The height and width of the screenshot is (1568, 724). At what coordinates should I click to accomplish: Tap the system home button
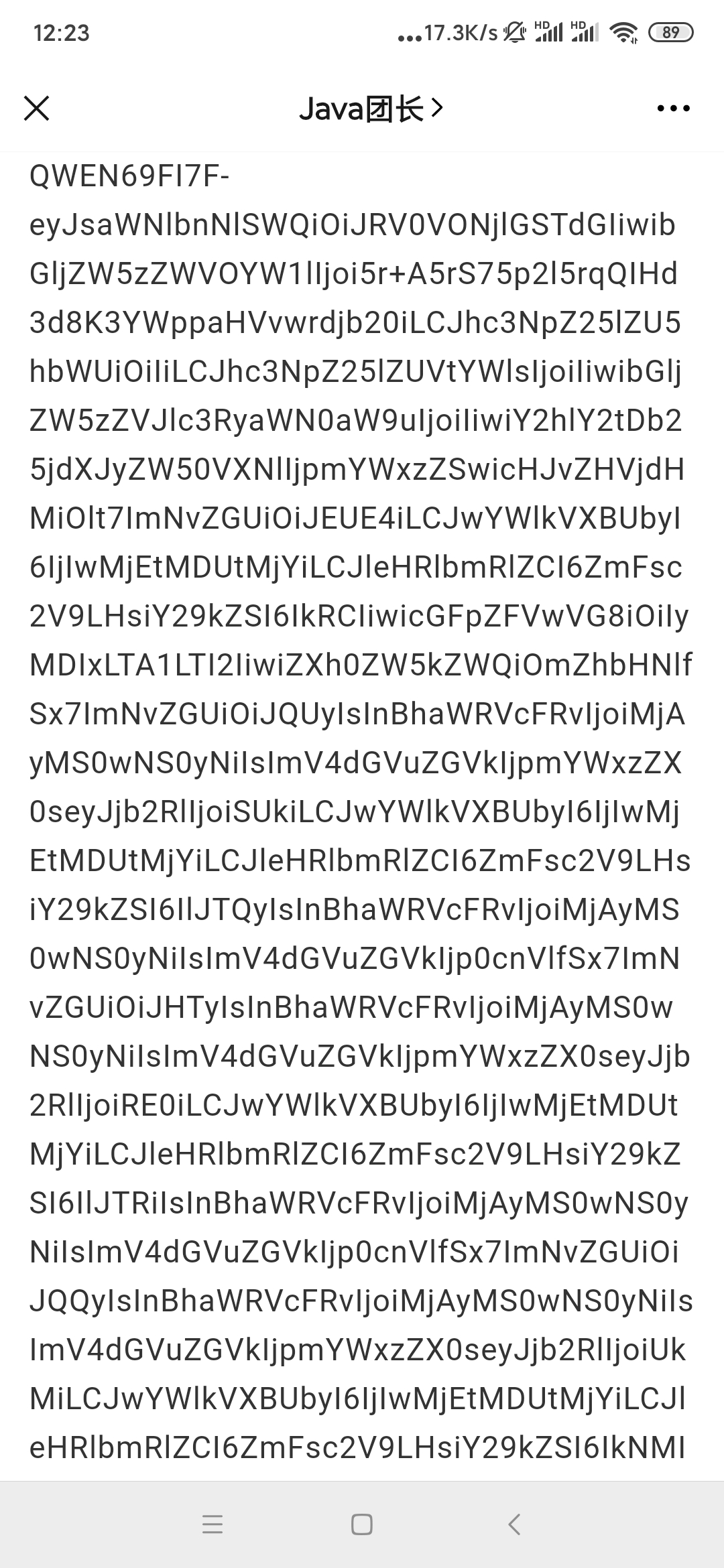pos(362,1524)
